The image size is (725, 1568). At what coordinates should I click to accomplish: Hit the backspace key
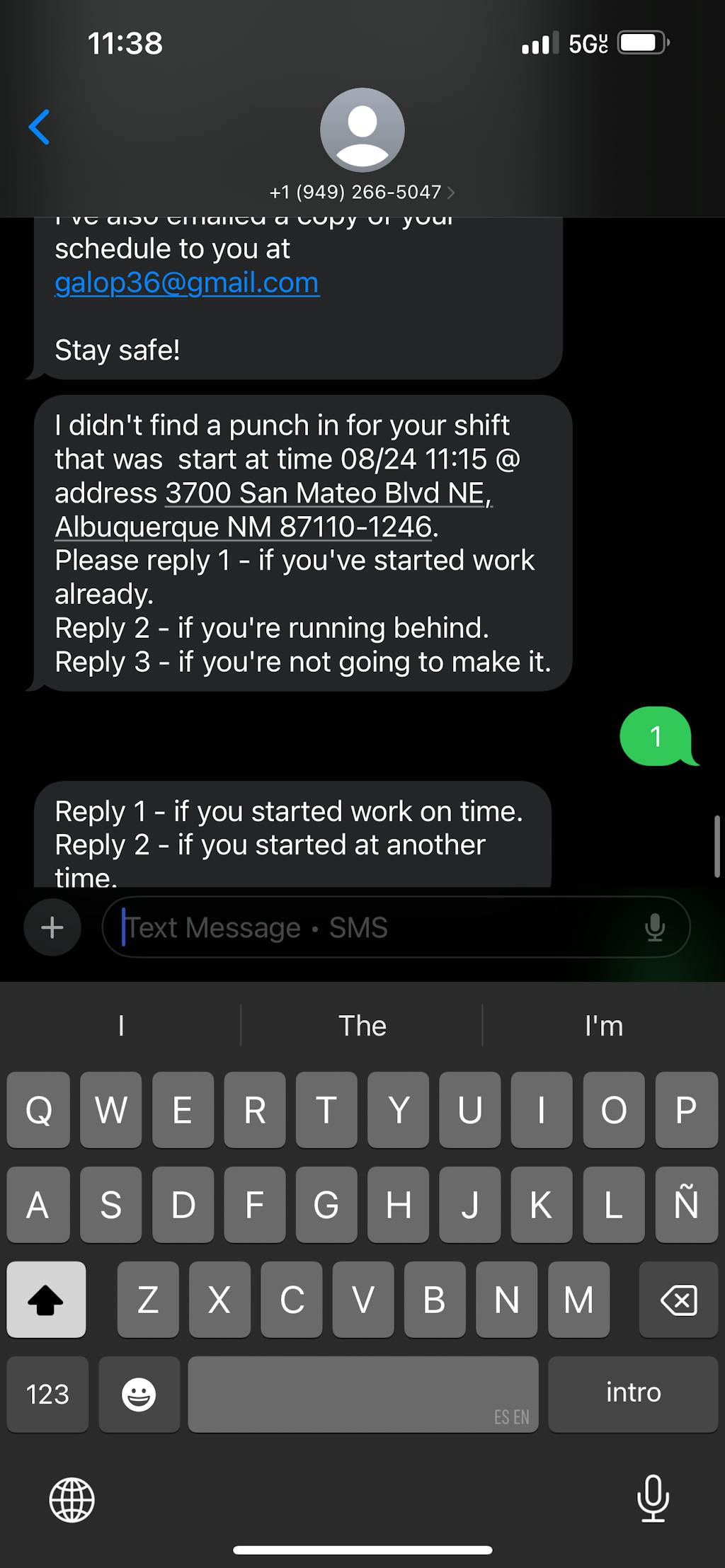click(678, 1300)
